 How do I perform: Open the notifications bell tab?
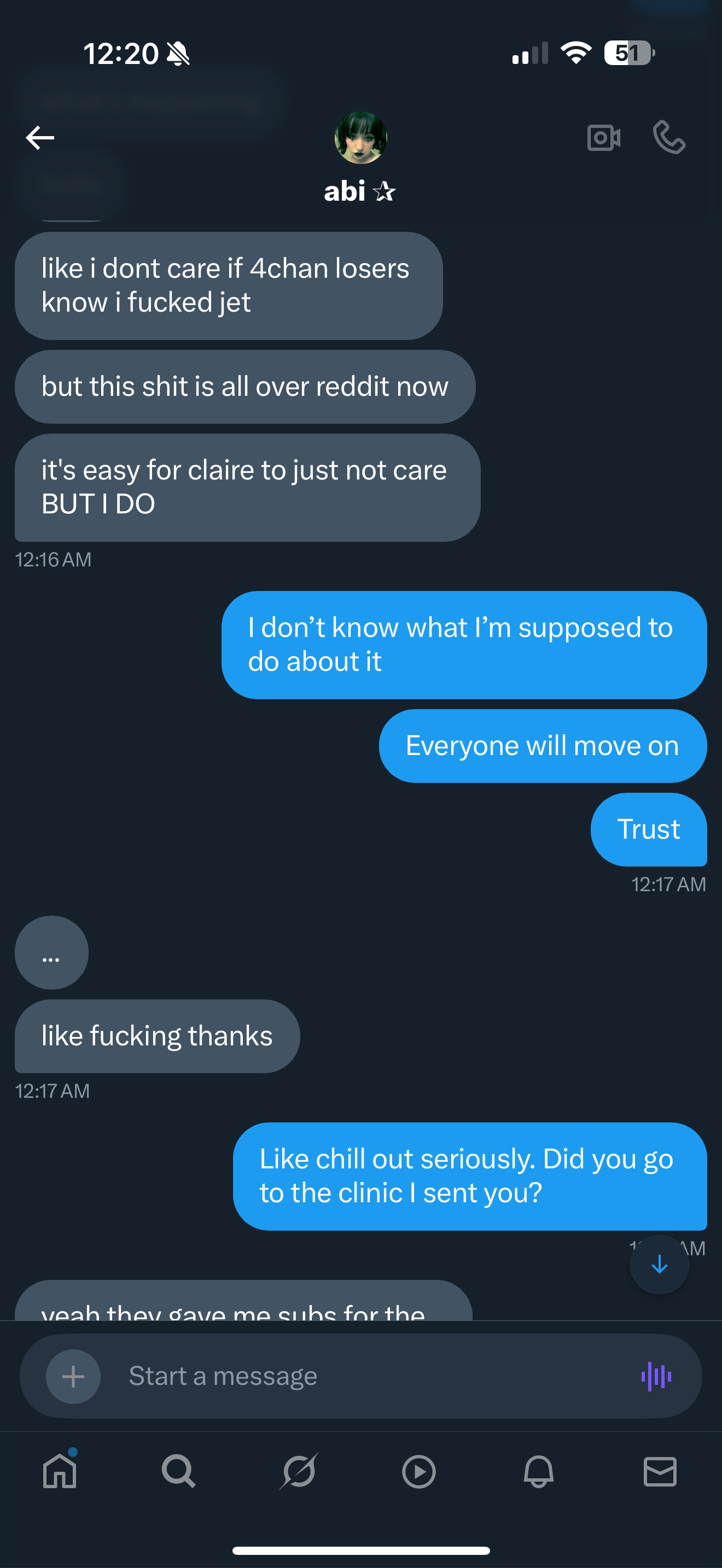[539, 1472]
